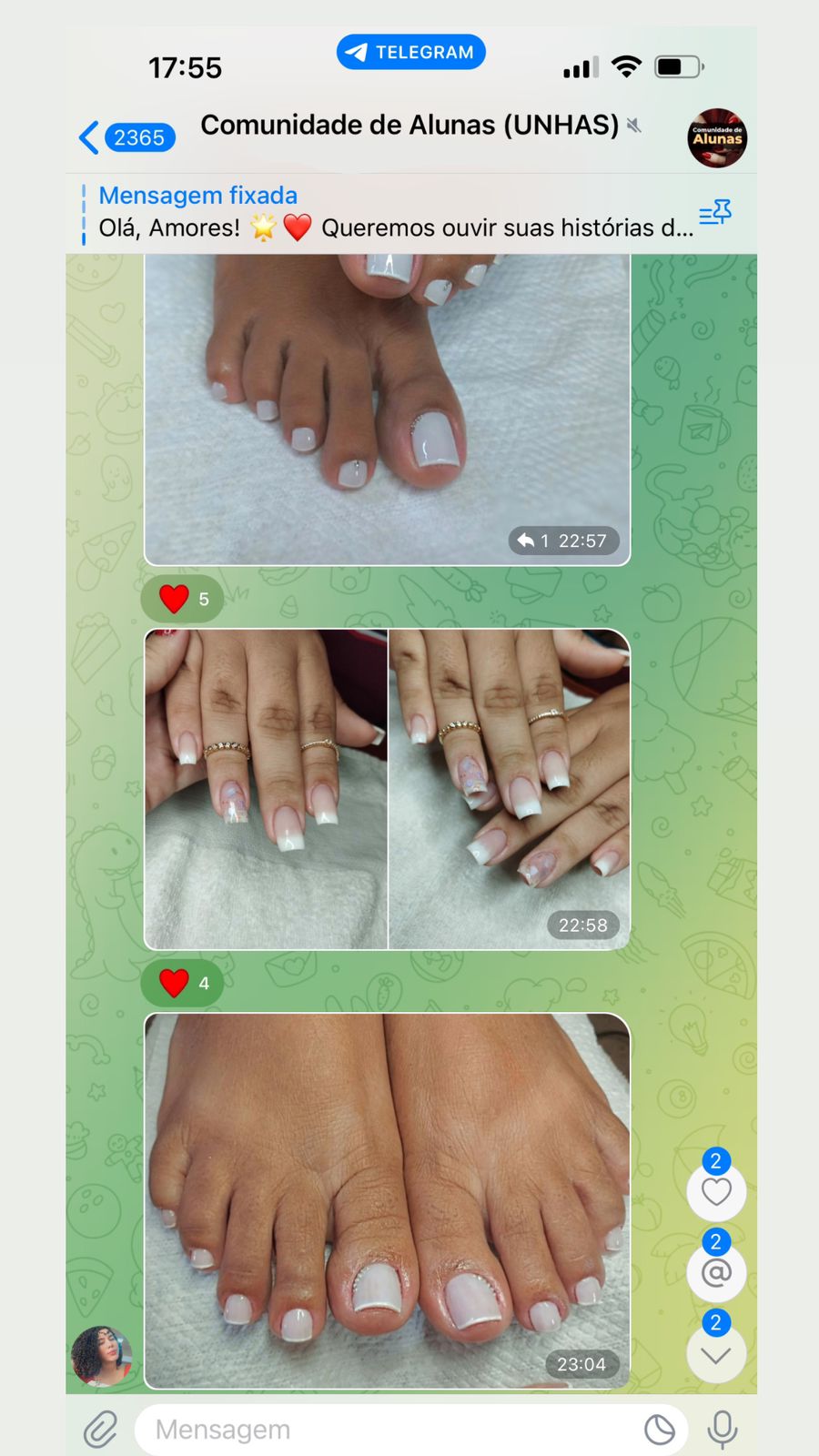Focus the Mensagem text field

(x=382, y=1430)
